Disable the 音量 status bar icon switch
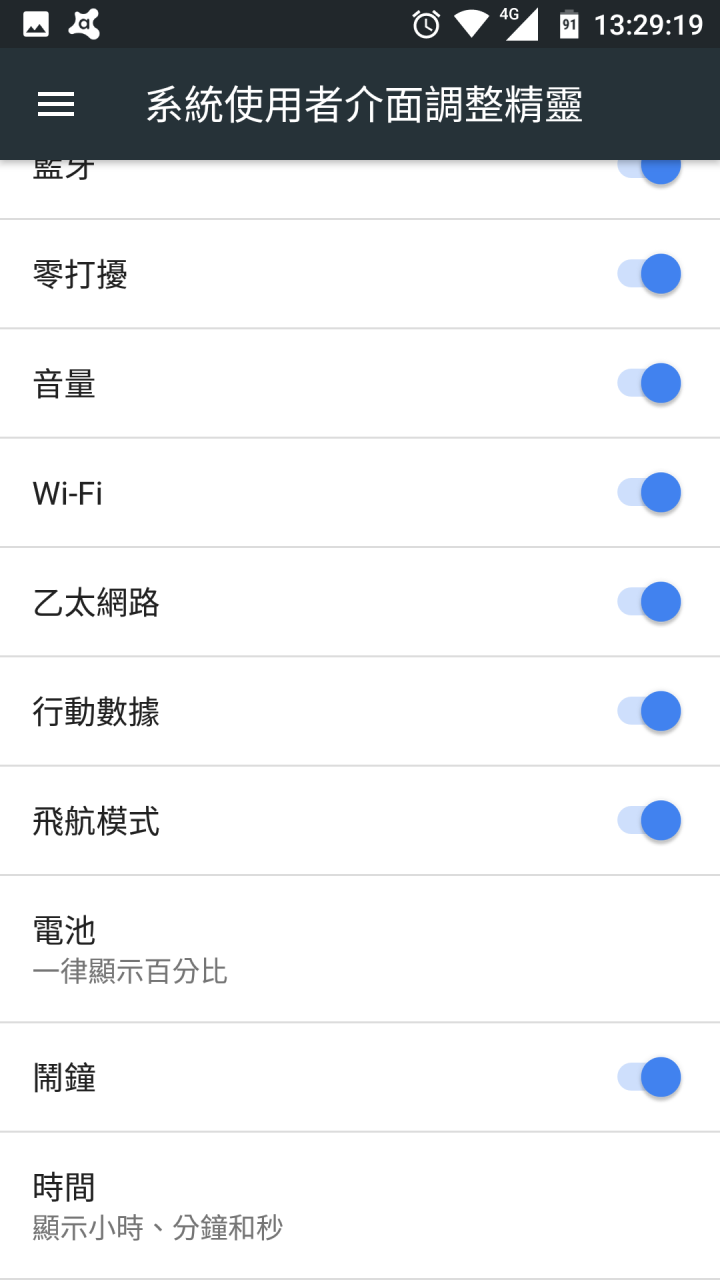Viewport: 720px width, 1280px height. coord(648,383)
